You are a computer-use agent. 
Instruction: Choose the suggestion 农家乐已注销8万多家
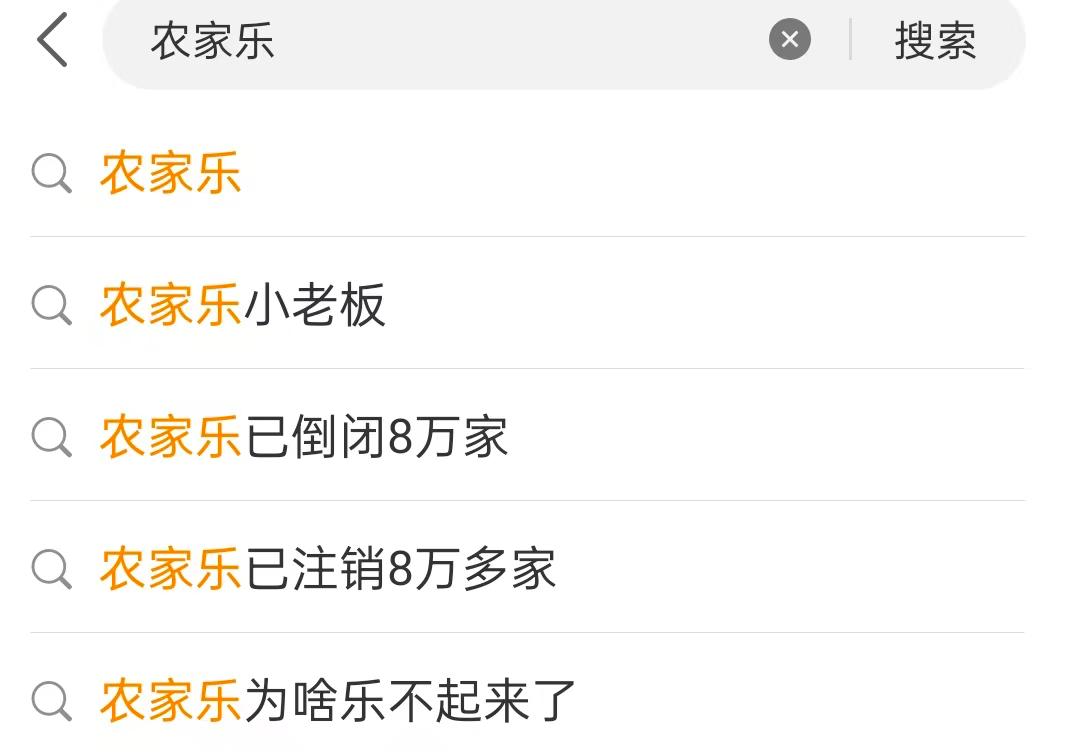click(328, 570)
